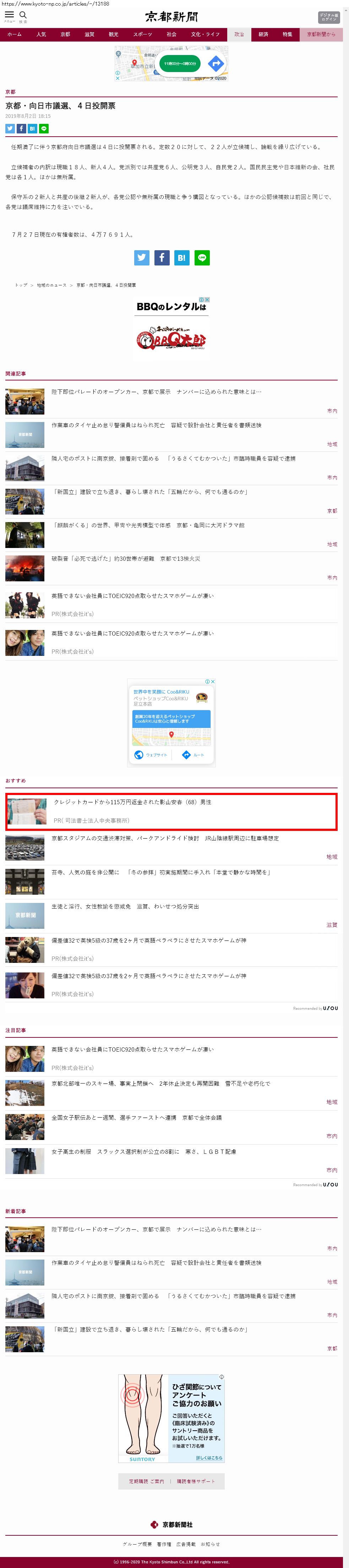Share article on Twitter below the headline

10,128
